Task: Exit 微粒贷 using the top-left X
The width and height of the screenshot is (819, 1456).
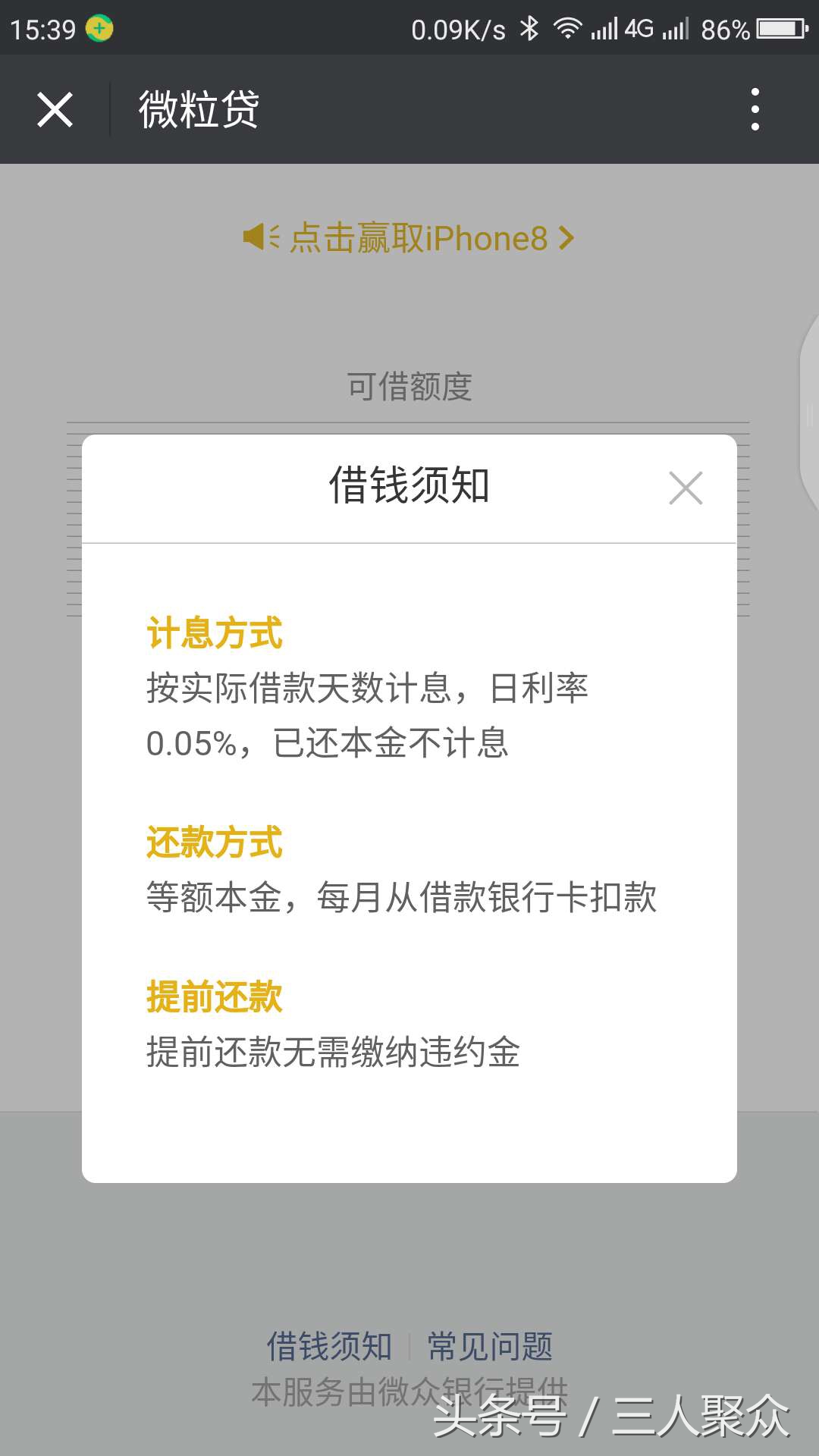Action: (55, 108)
